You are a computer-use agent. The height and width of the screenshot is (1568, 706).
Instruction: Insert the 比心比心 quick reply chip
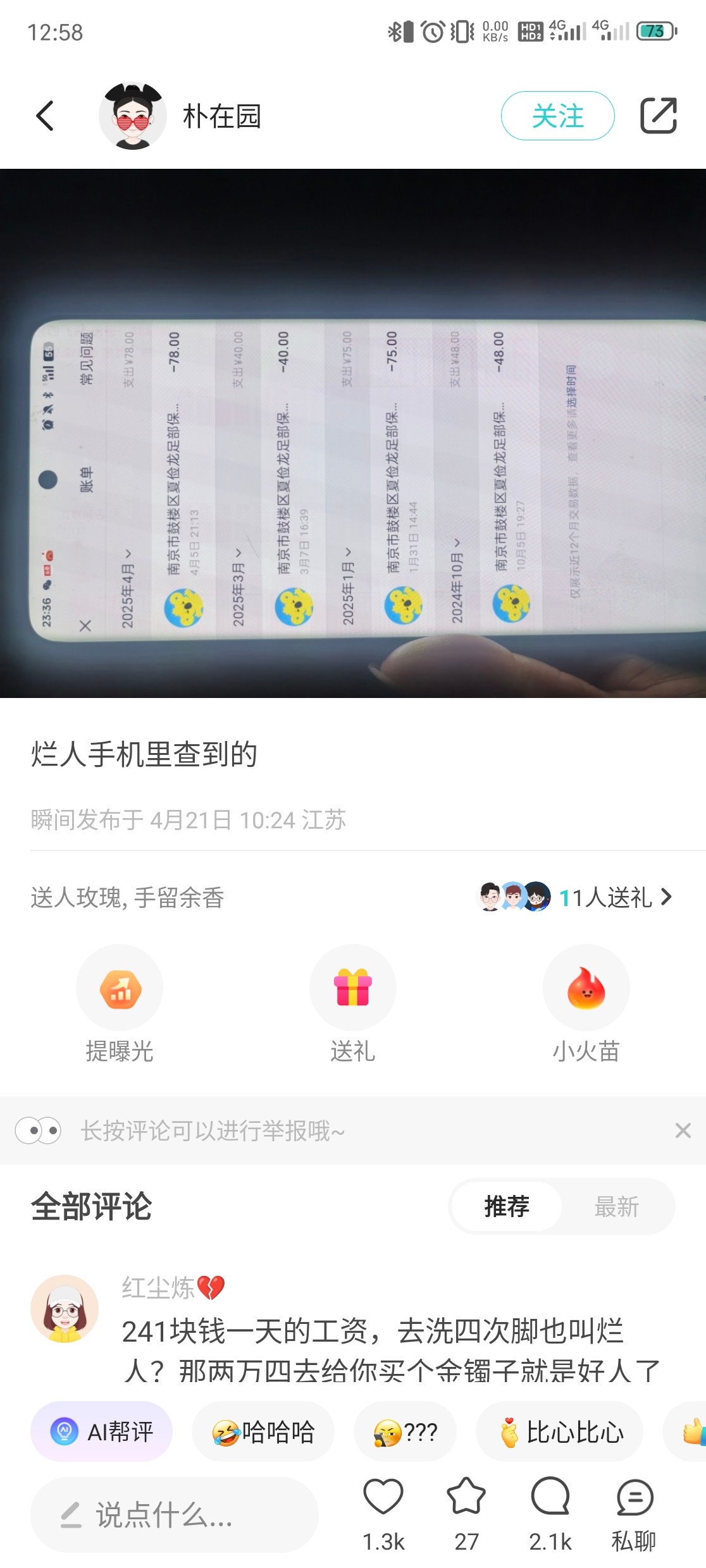click(560, 1431)
